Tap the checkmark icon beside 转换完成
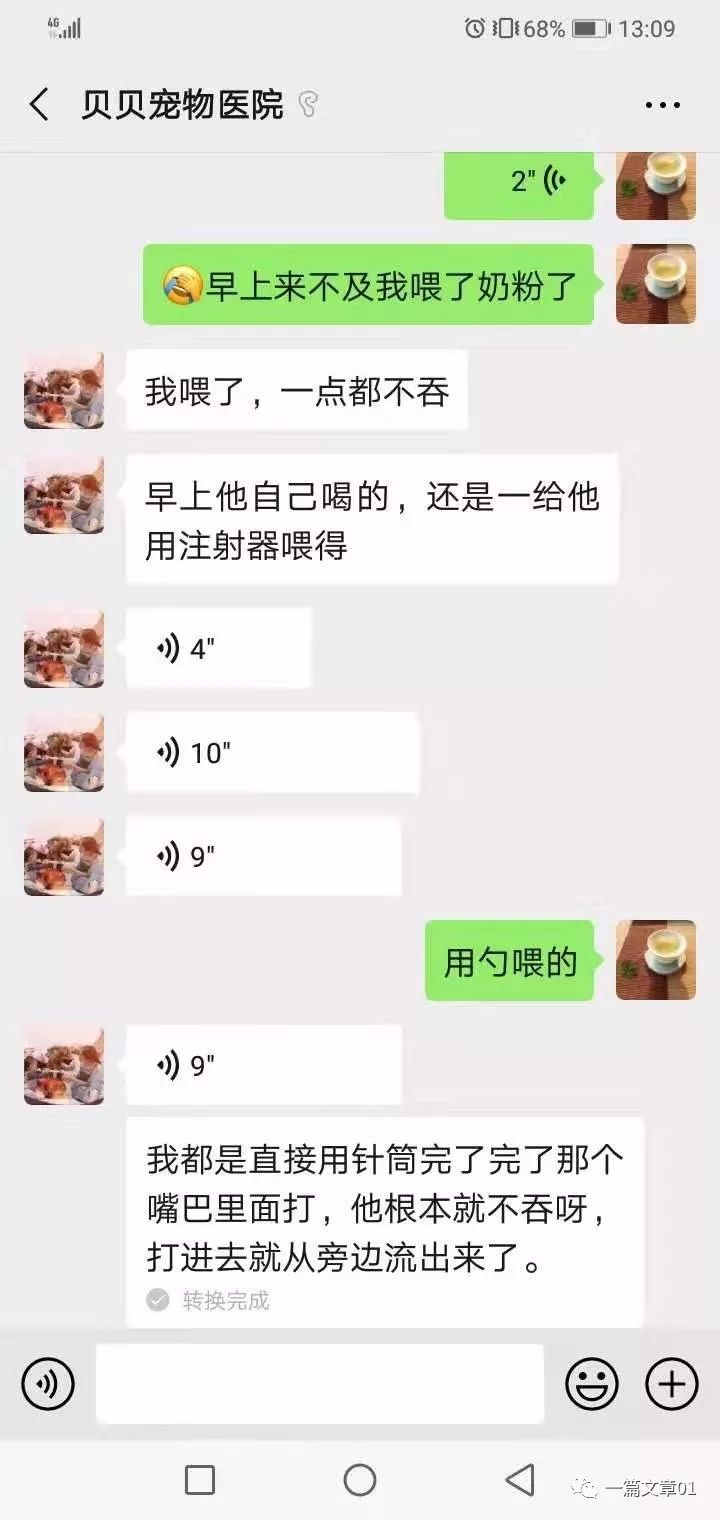This screenshot has width=720, height=1520. point(155,1301)
